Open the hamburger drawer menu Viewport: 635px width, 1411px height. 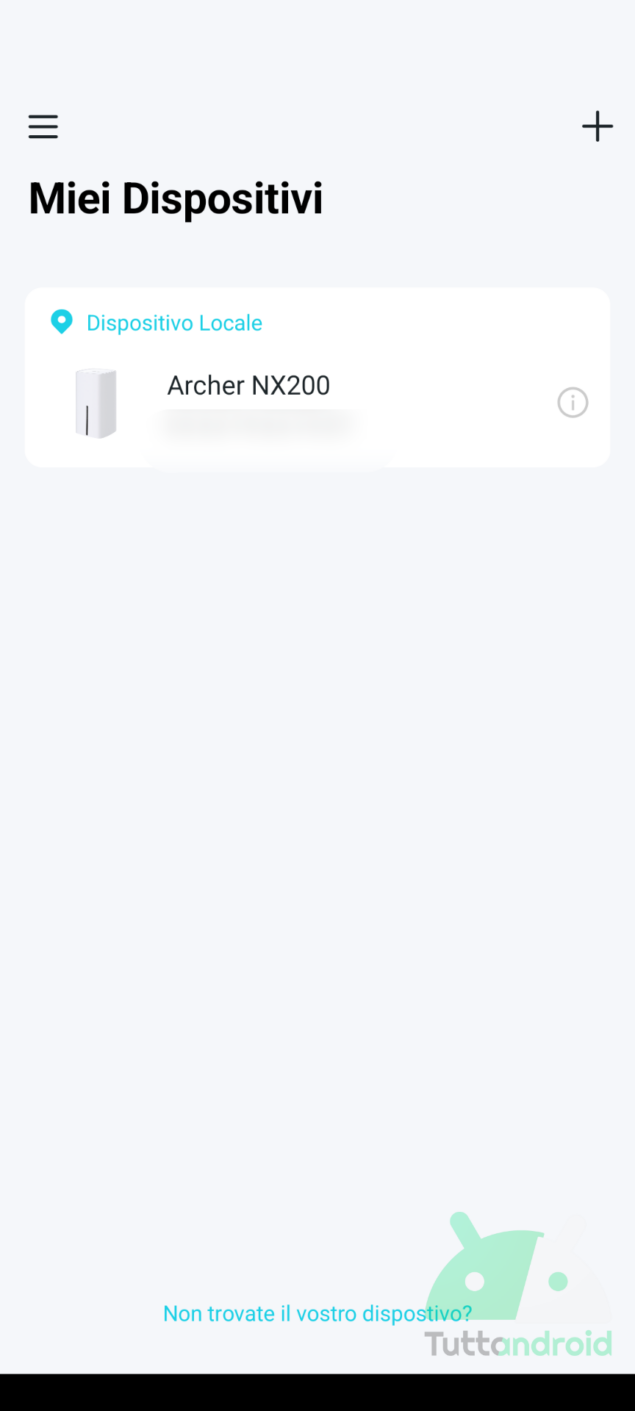[43, 127]
